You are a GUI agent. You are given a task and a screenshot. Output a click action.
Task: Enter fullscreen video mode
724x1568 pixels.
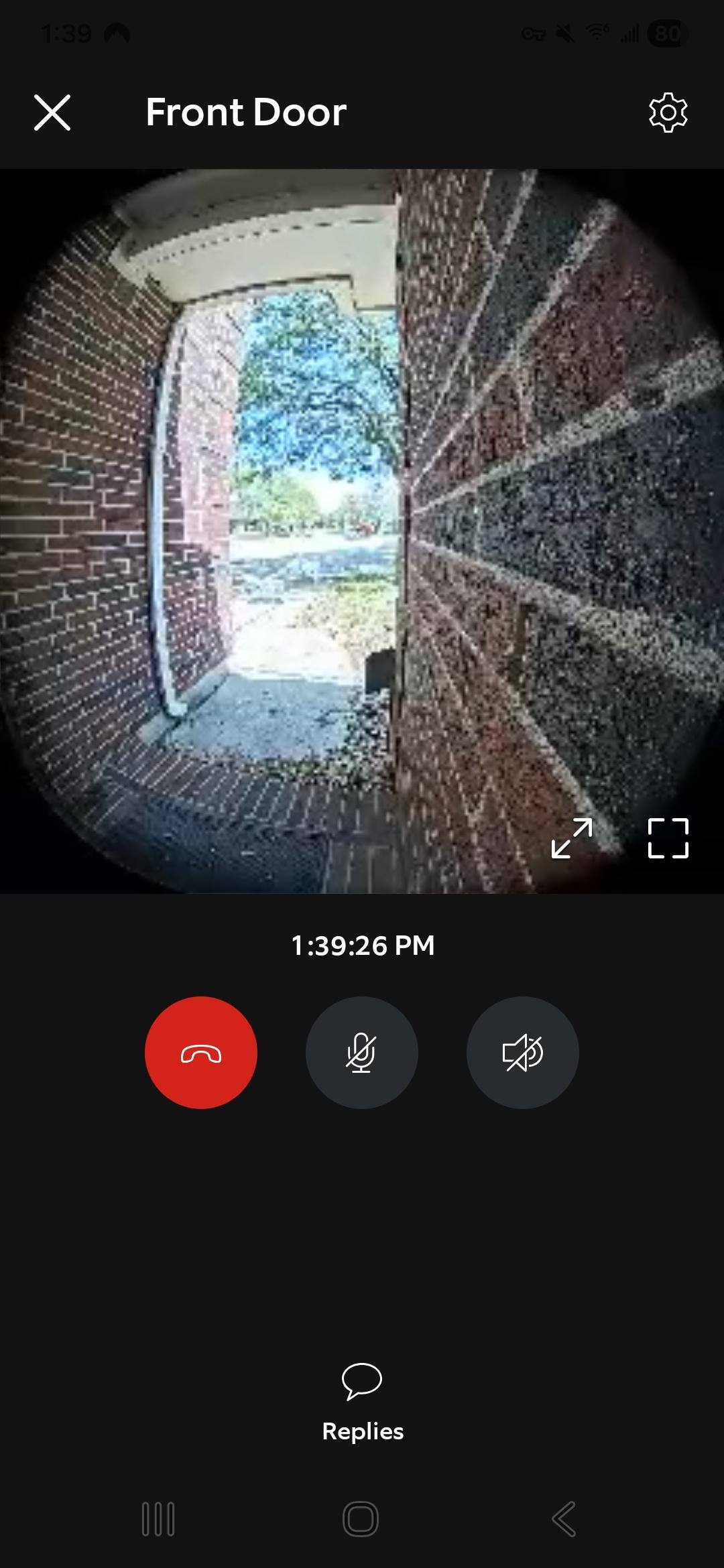point(668,838)
